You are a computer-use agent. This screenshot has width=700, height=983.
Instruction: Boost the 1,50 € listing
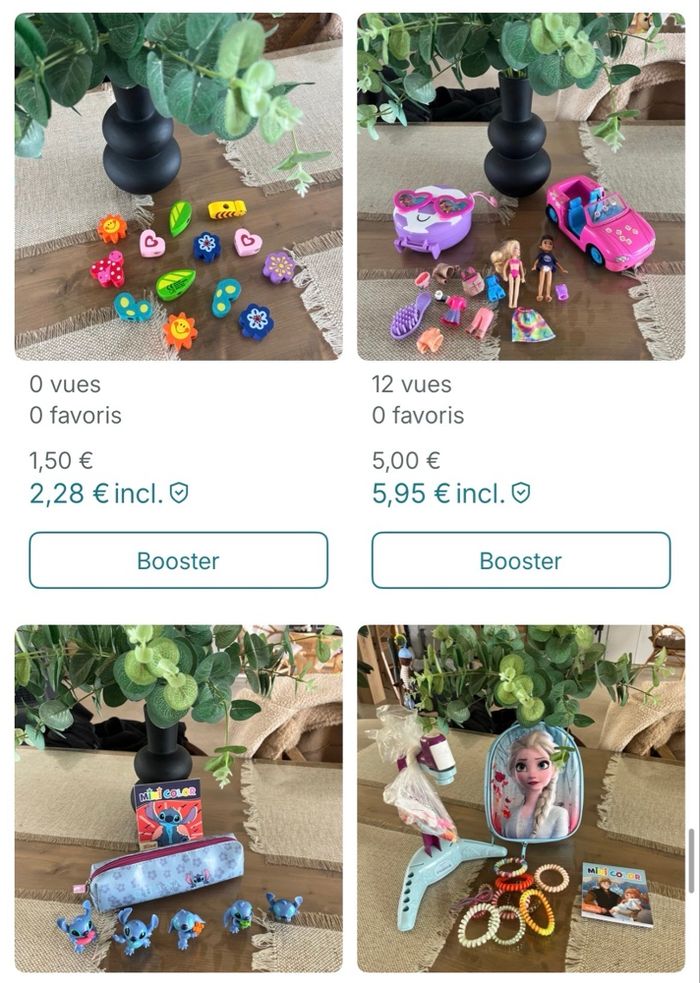[178, 560]
